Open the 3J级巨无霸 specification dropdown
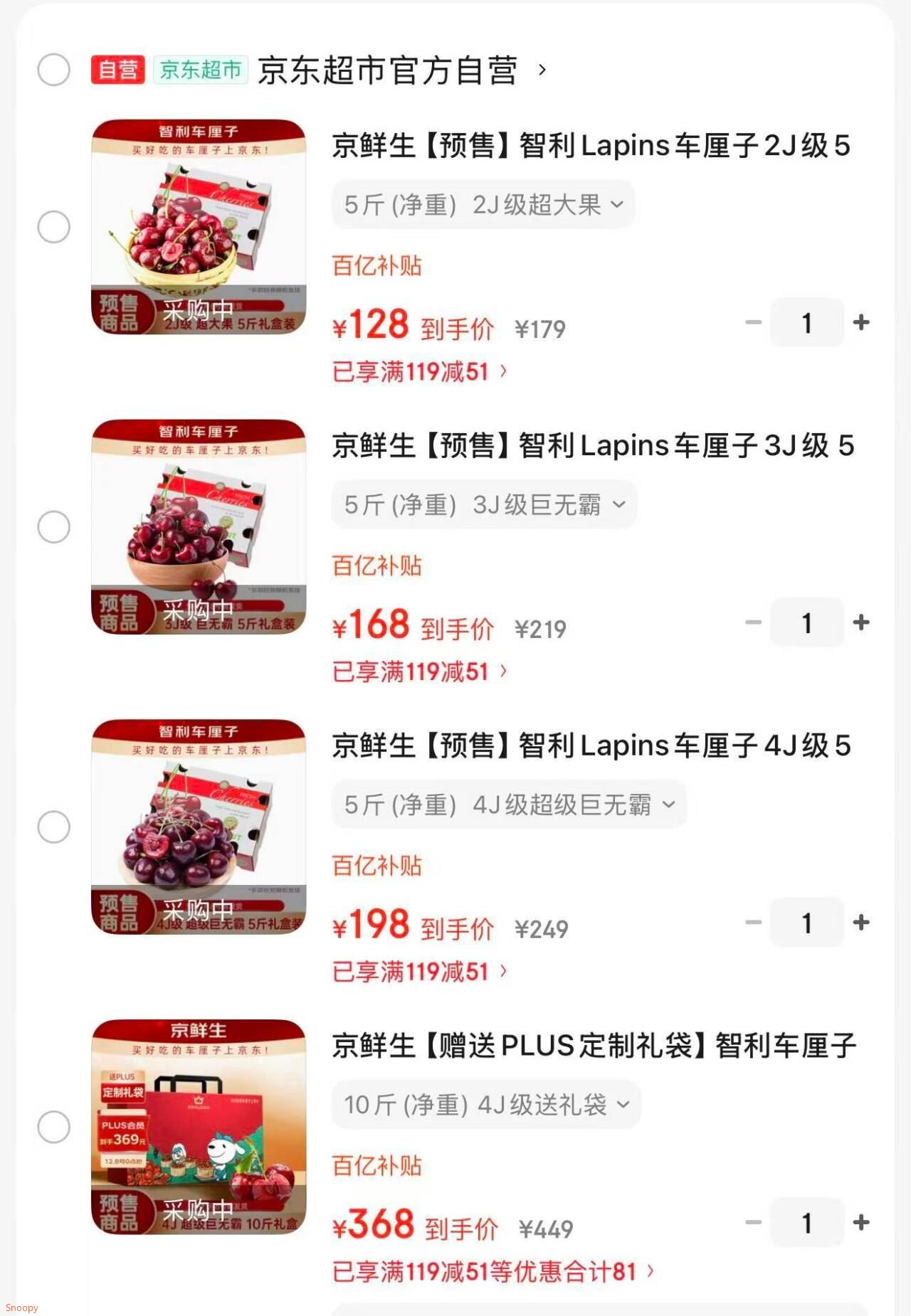This screenshot has height=1316, width=911. [484, 504]
